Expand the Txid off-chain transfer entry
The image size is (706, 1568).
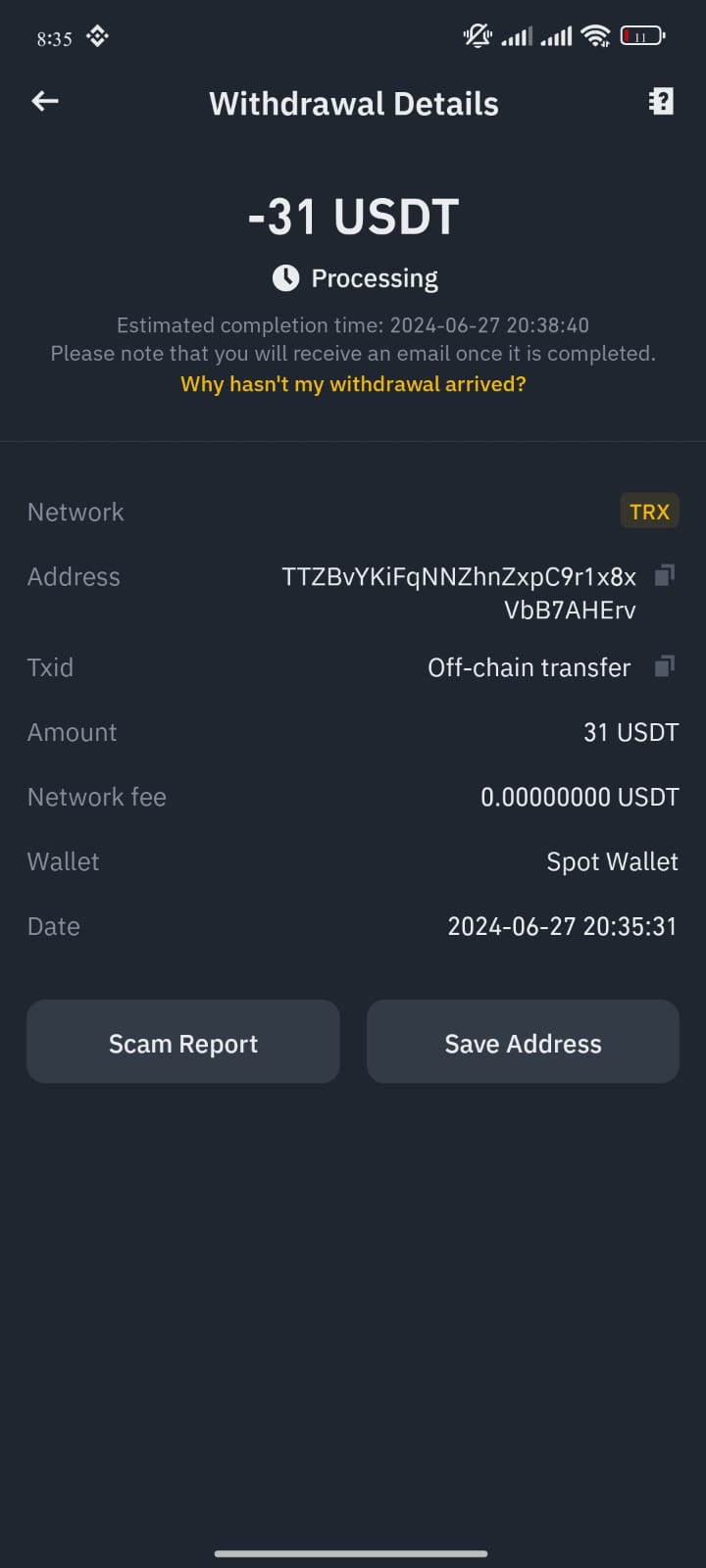(x=529, y=667)
